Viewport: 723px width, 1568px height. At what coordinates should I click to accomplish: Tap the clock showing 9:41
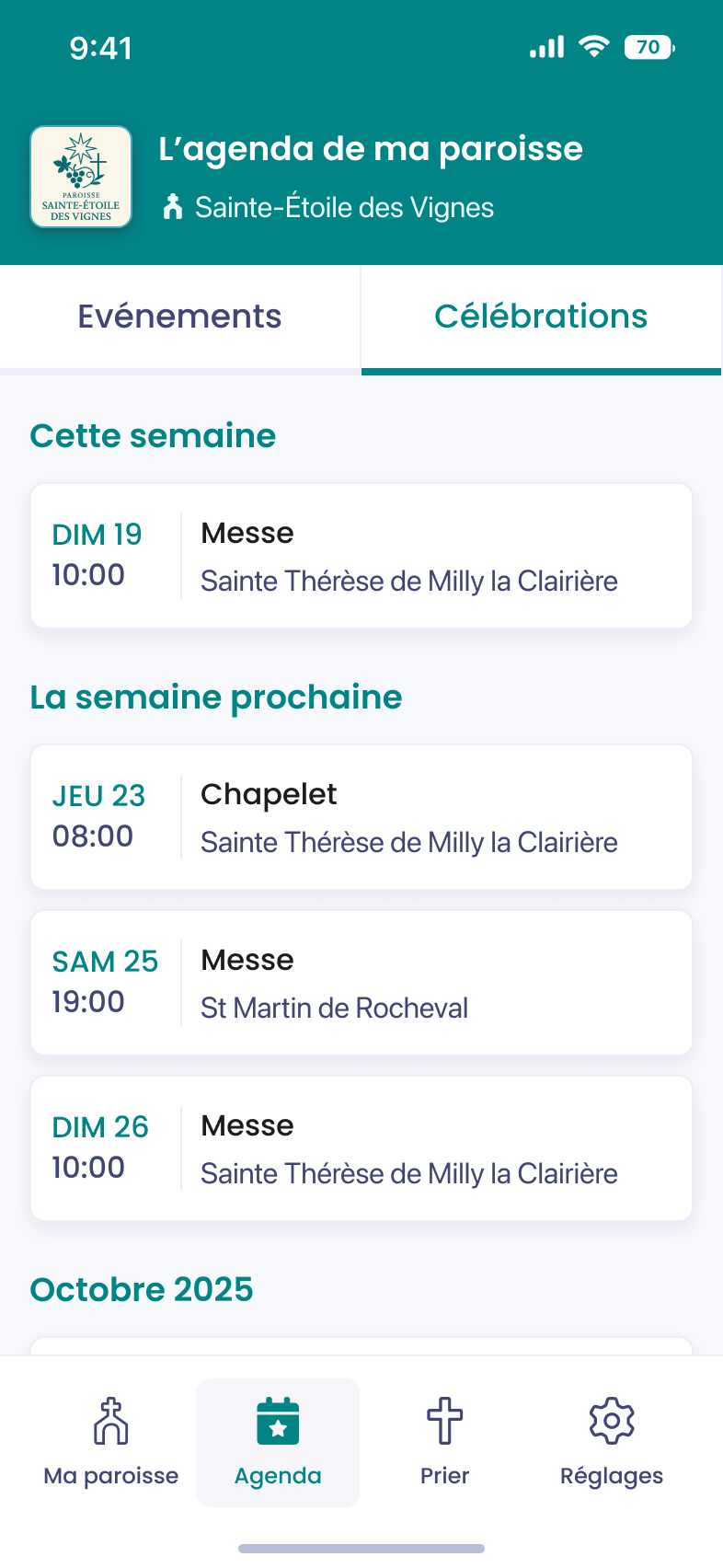(98, 46)
